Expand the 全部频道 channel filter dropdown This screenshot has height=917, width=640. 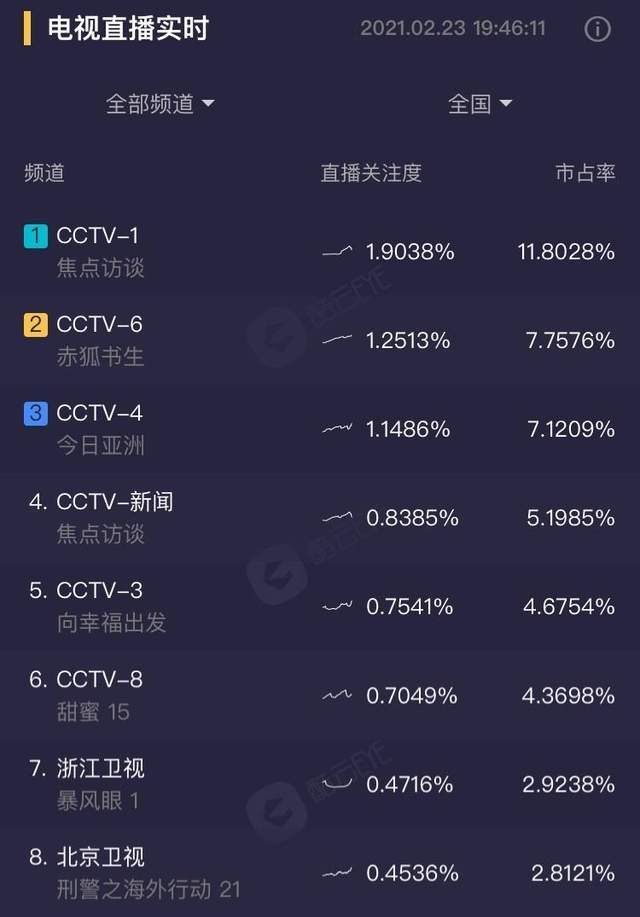(160, 104)
